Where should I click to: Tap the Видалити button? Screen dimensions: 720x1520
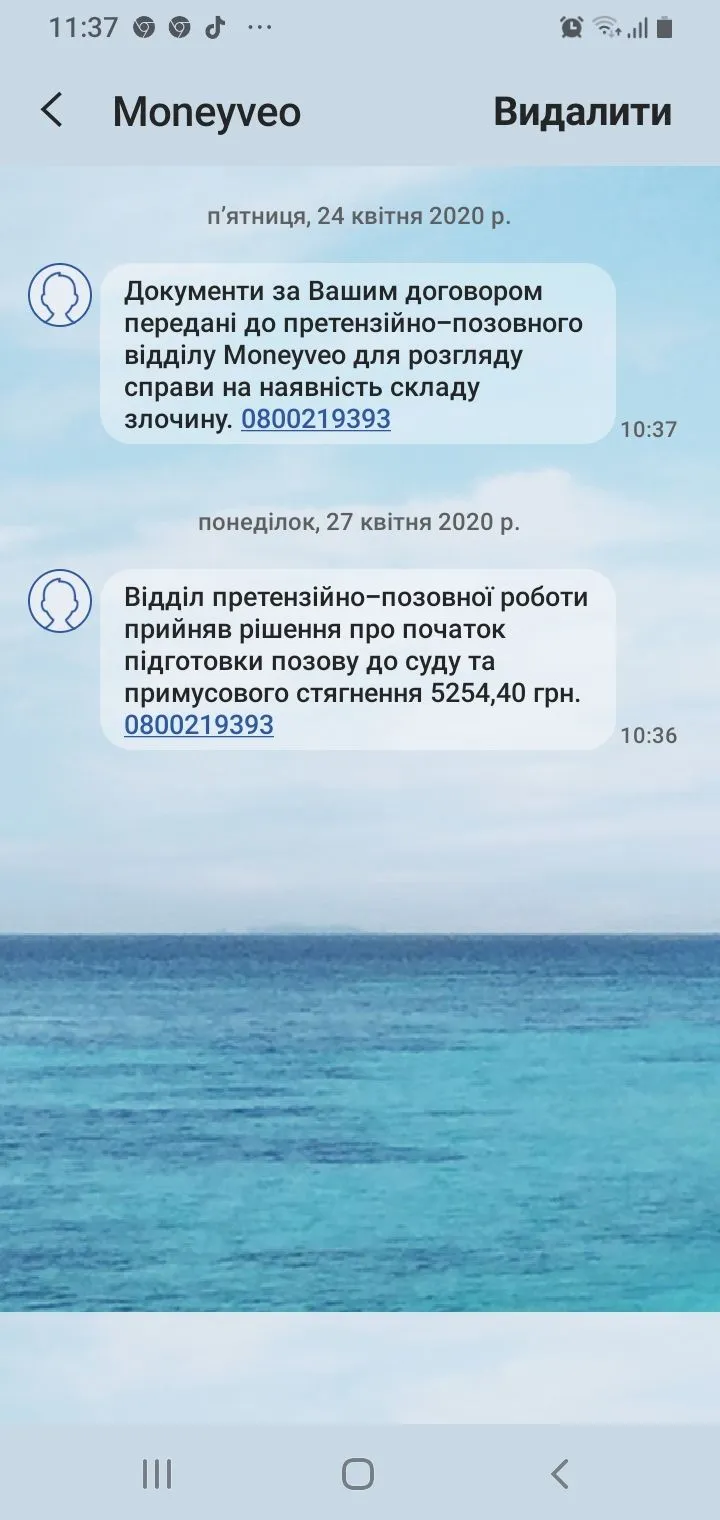(582, 111)
